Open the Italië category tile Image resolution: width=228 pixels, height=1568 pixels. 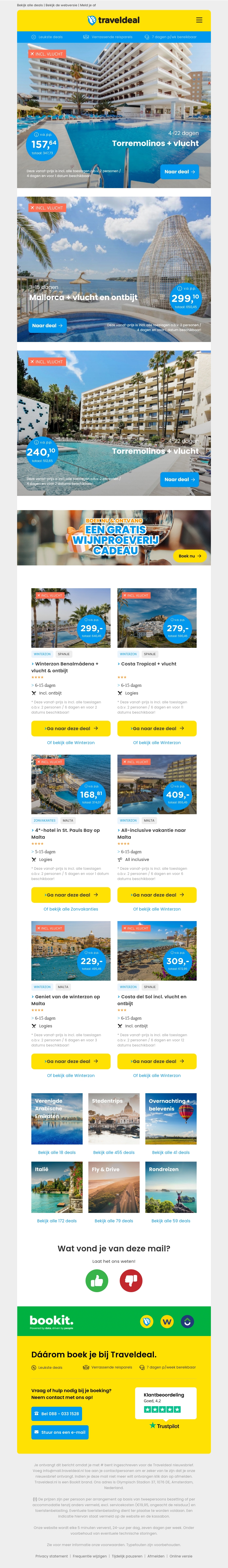coord(57,1187)
